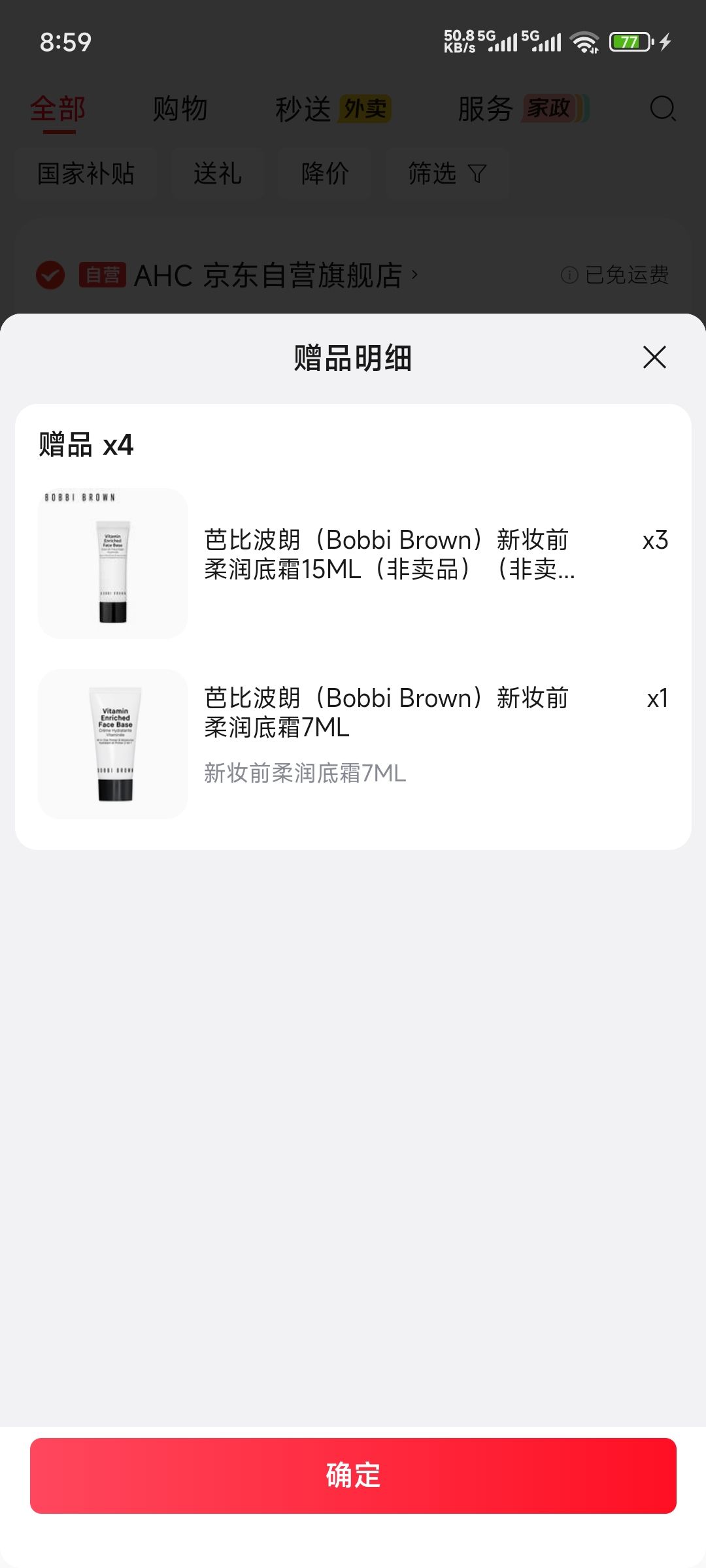Tap the red 确定 confirm button

[353, 1475]
